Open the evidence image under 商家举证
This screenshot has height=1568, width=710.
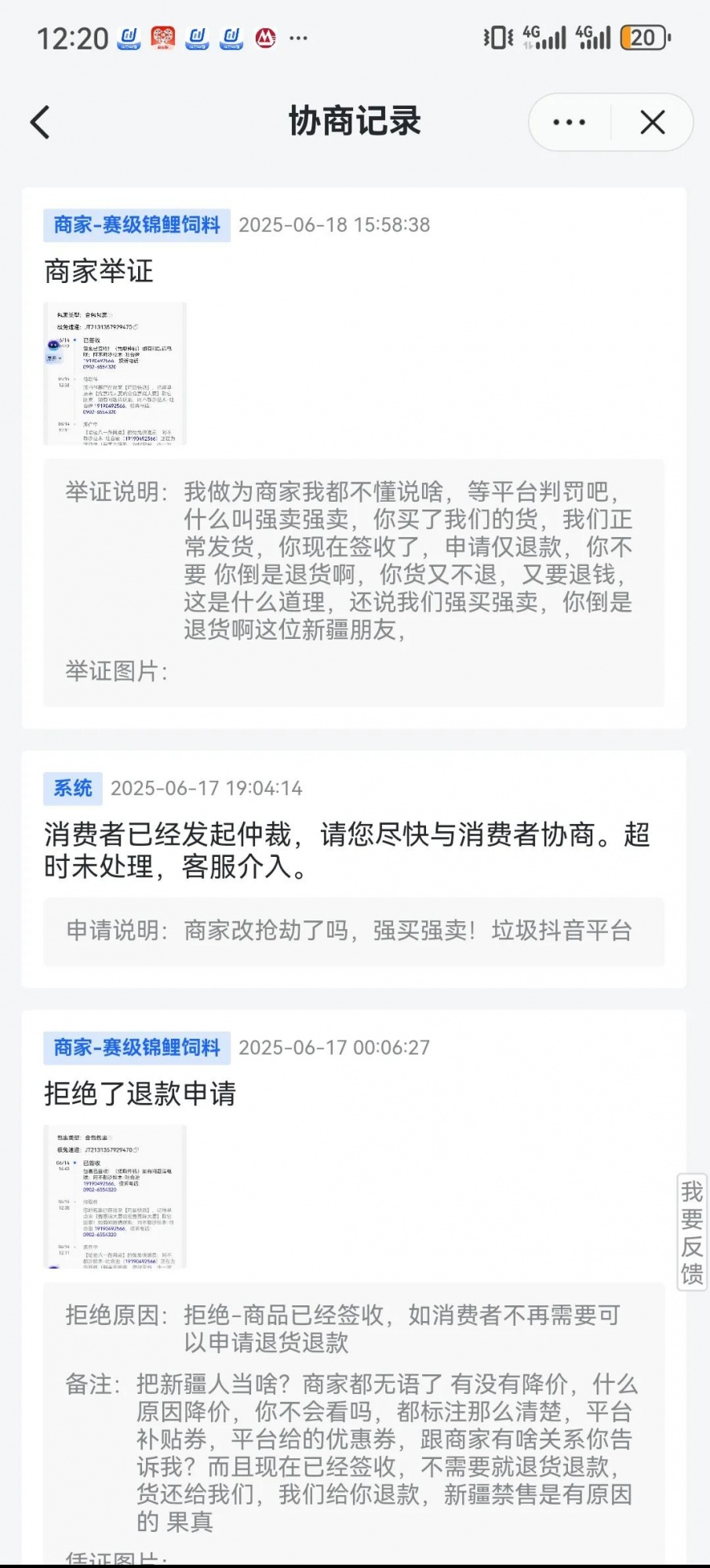115,374
